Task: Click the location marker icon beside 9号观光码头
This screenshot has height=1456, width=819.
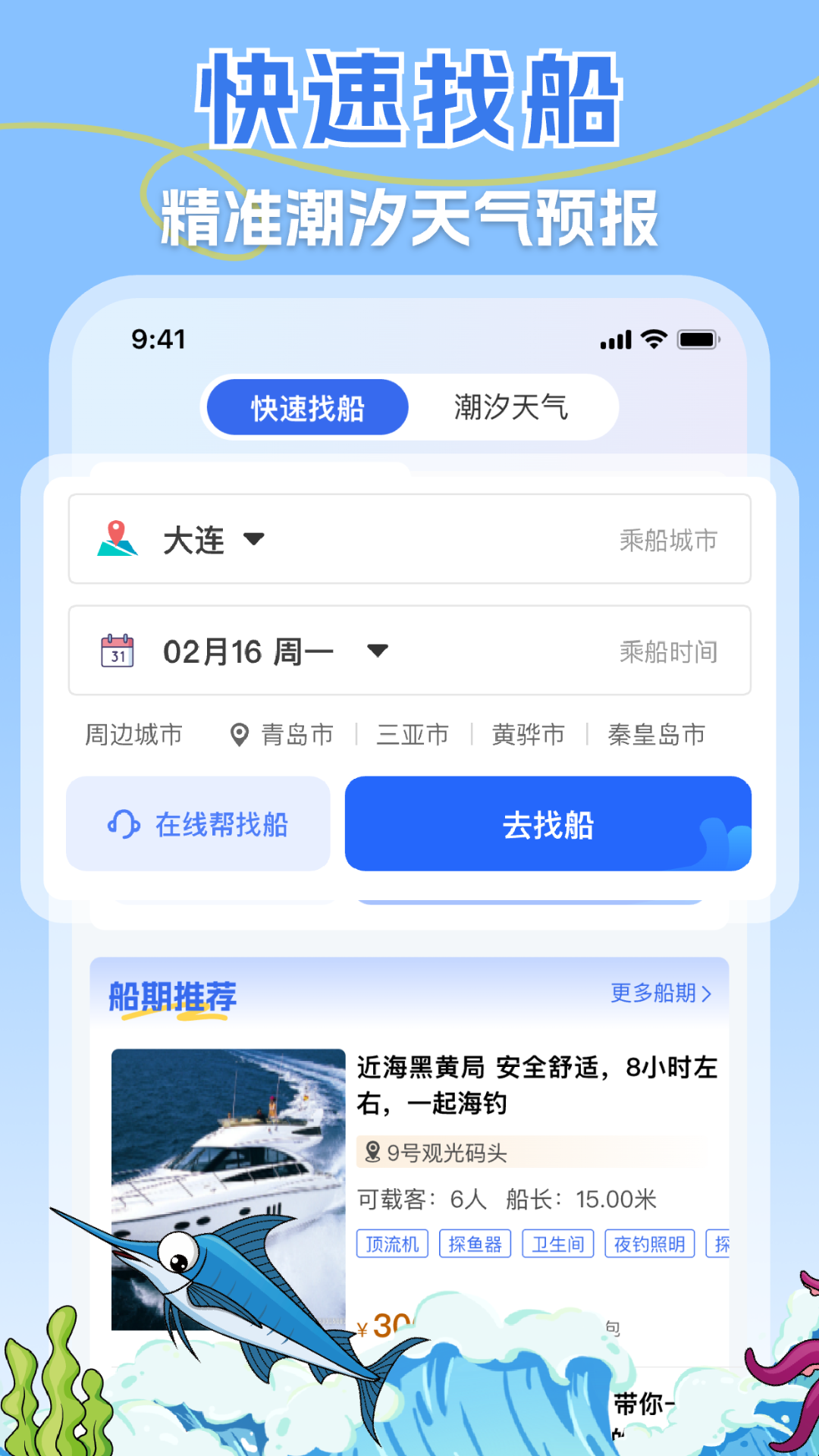Action: pyautogui.click(x=373, y=1153)
